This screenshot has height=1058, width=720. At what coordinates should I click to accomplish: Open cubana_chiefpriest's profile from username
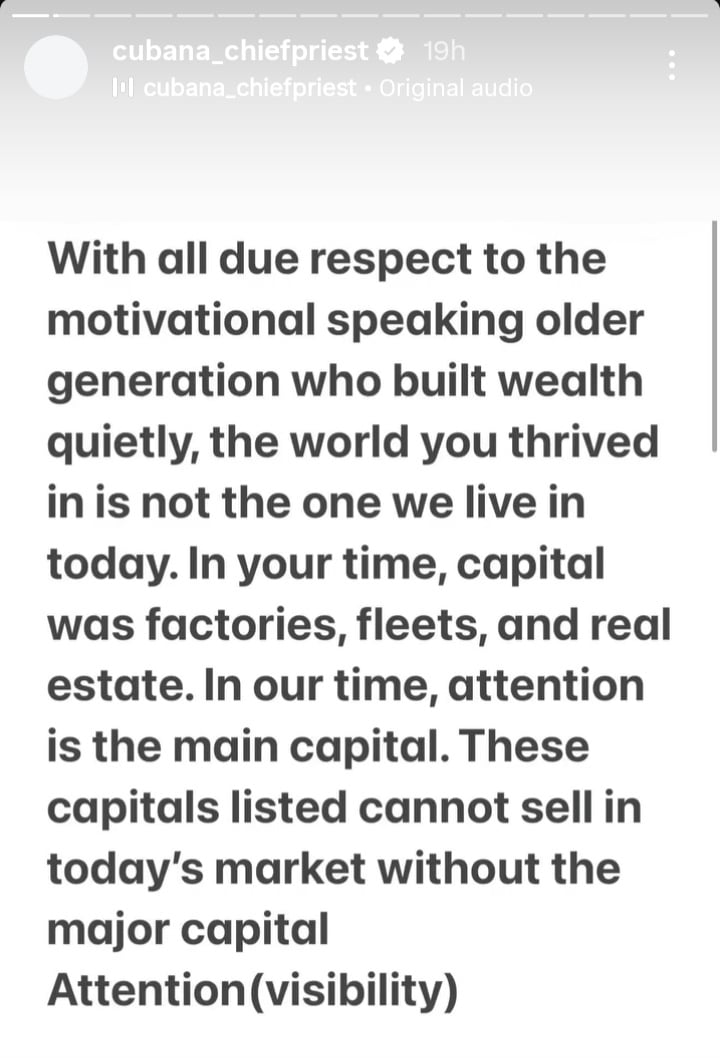pyautogui.click(x=240, y=50)
